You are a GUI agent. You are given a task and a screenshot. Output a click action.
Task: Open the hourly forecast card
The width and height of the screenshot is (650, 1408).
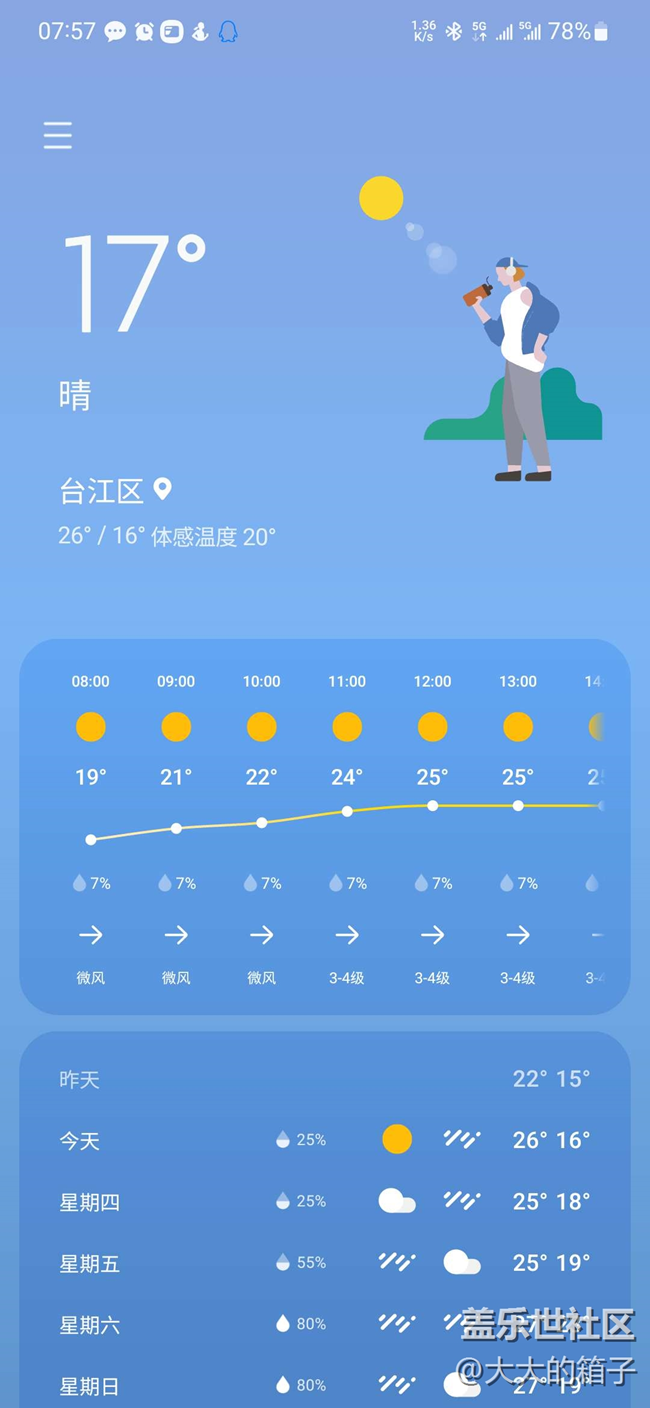pos(325,826)
